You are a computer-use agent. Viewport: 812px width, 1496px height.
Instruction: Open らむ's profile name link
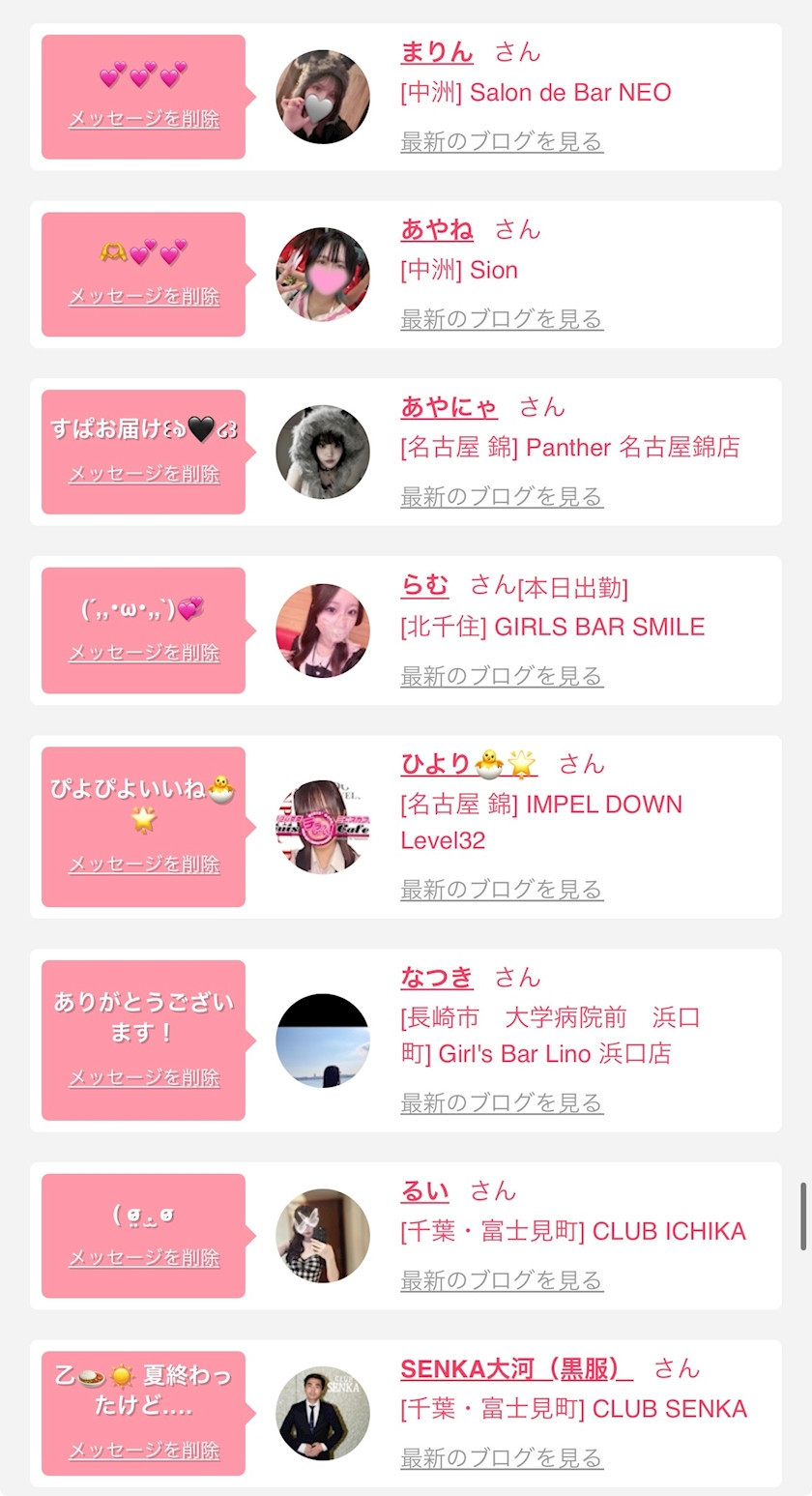pos(425,585)
